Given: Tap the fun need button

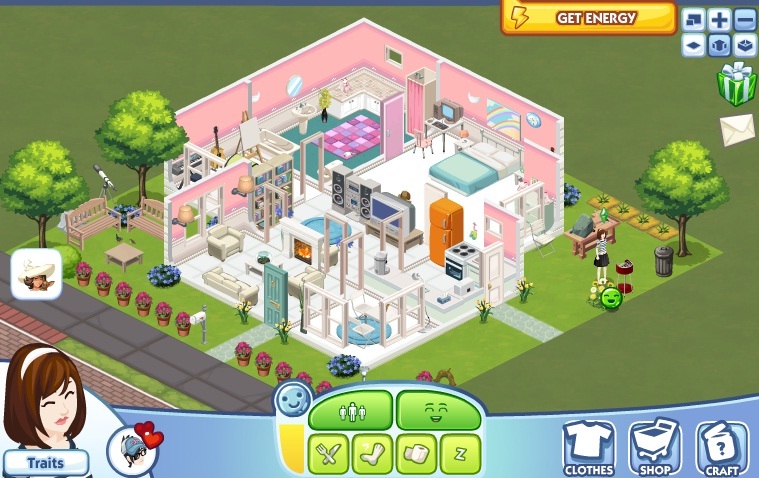Looking at the screenshot, I should (x=438, y=411).
